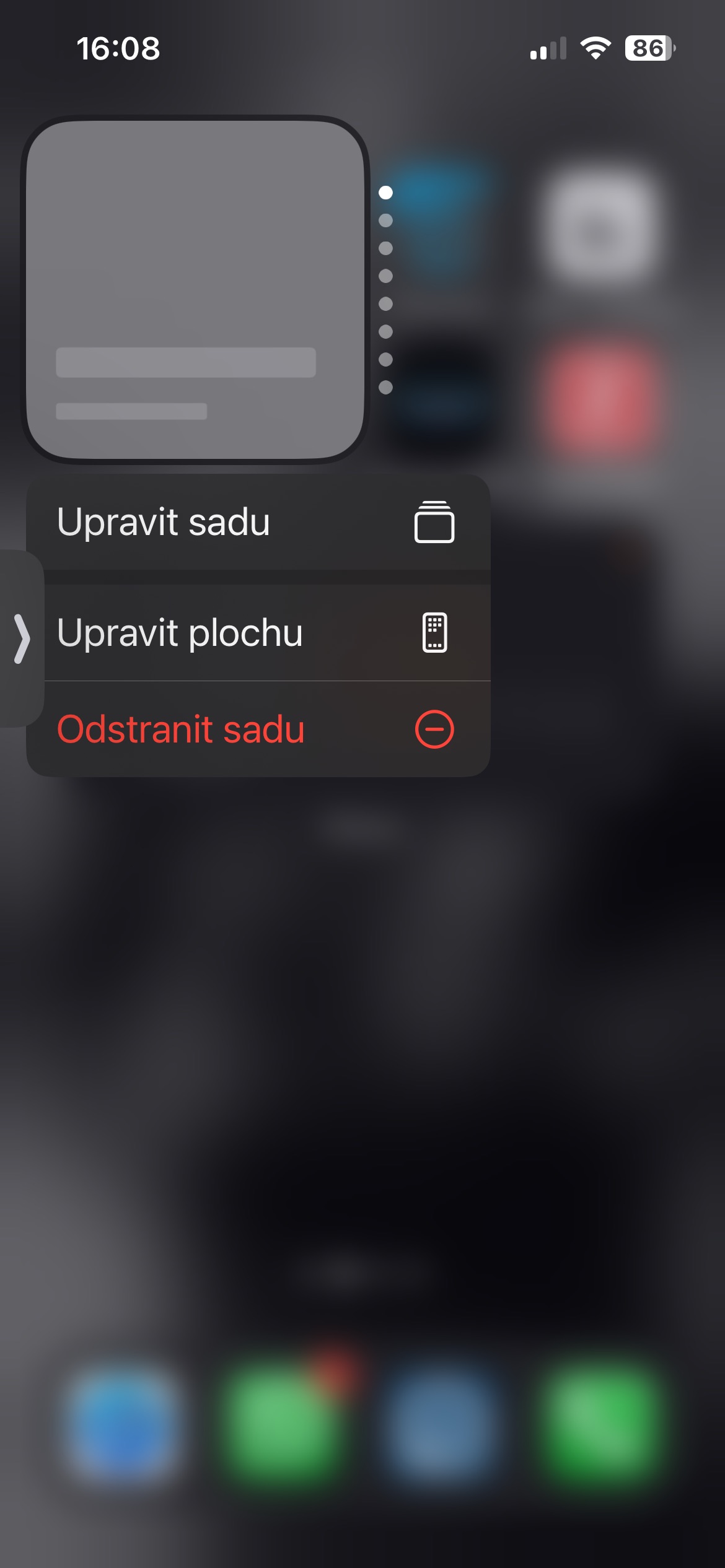Choose Upravit plochu from the menu
Image resolution: width=725 pixels, height=1568 pixels.
pos(257,633)
